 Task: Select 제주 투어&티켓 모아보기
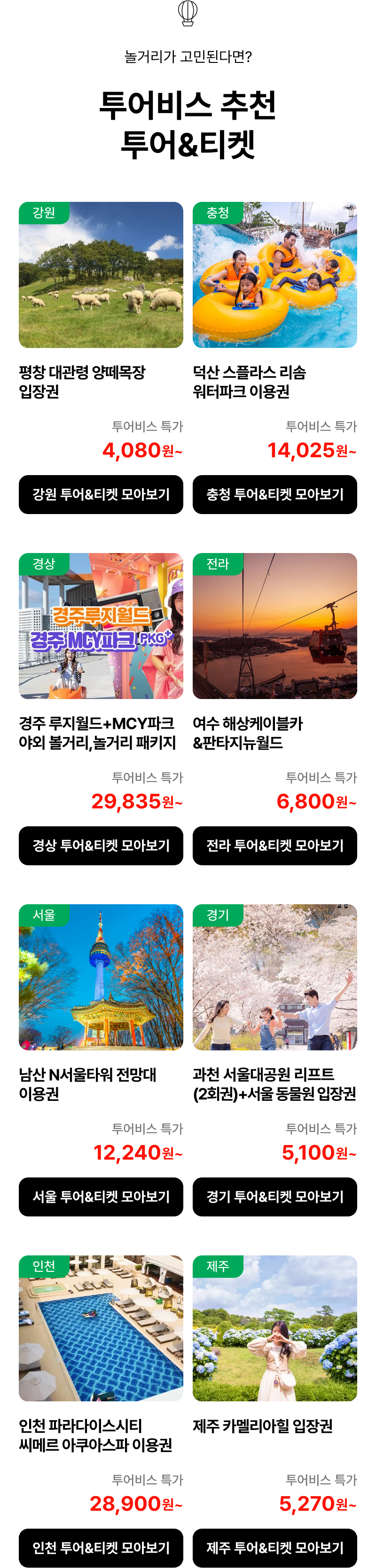pos(275,1548)
